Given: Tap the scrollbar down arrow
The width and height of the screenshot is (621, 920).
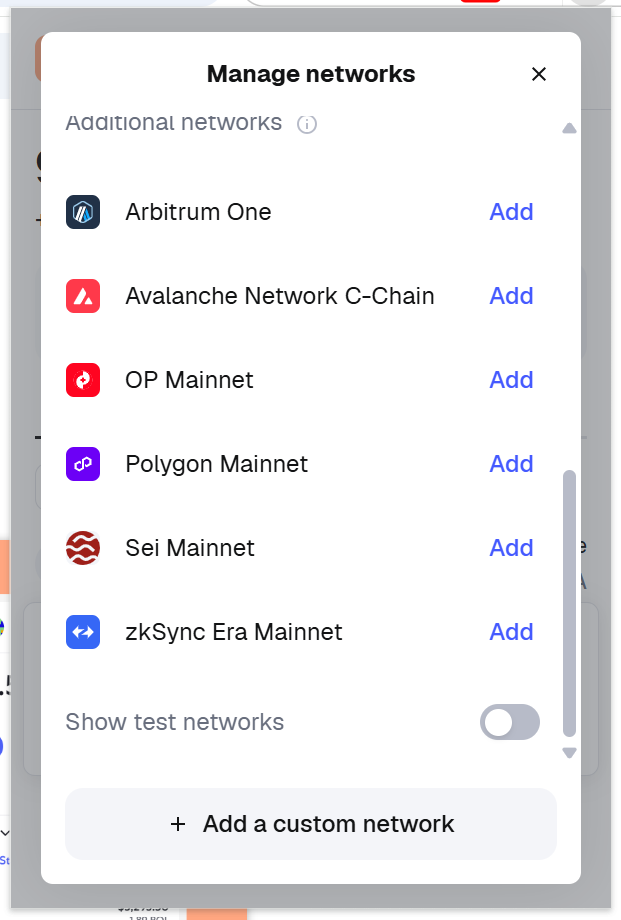Looking at the screenshot, I should tap(569, 753).
